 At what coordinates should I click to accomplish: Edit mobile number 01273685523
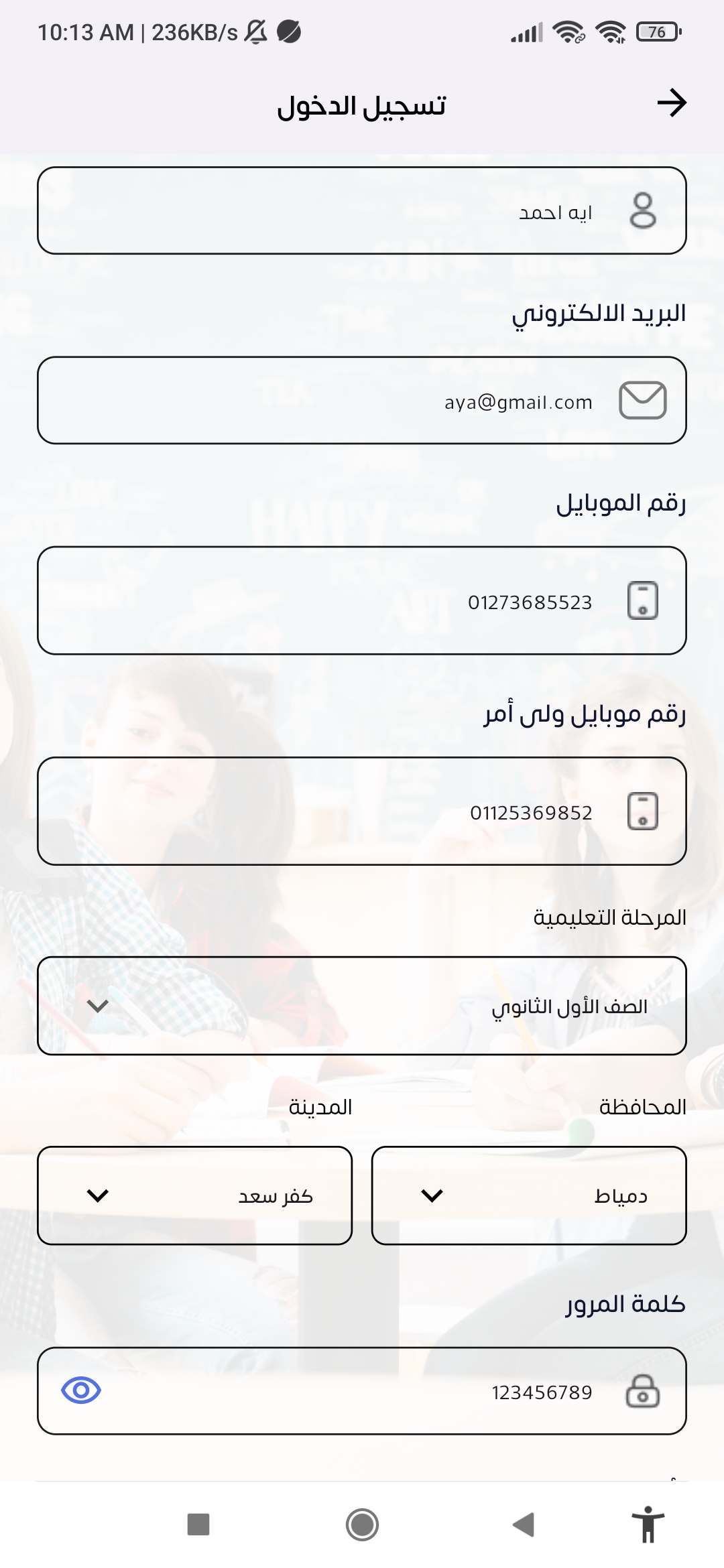click(x=362, y=600)
